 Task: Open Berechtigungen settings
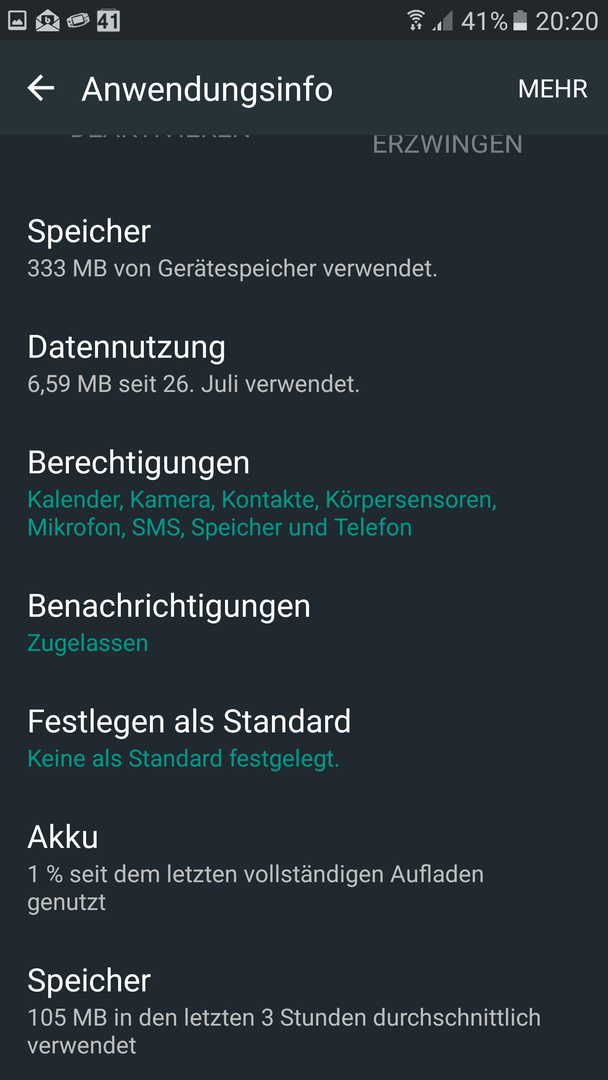[x=304, y=496]
